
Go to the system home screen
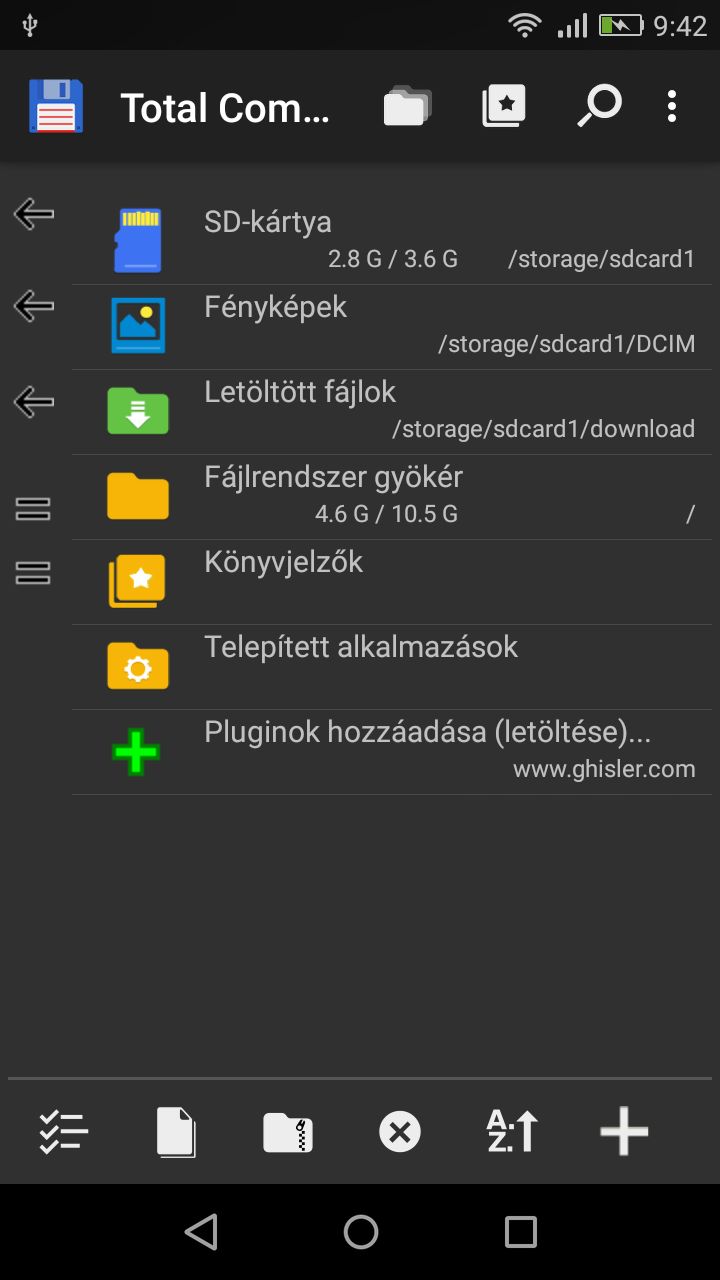(x=361, y=1232)
